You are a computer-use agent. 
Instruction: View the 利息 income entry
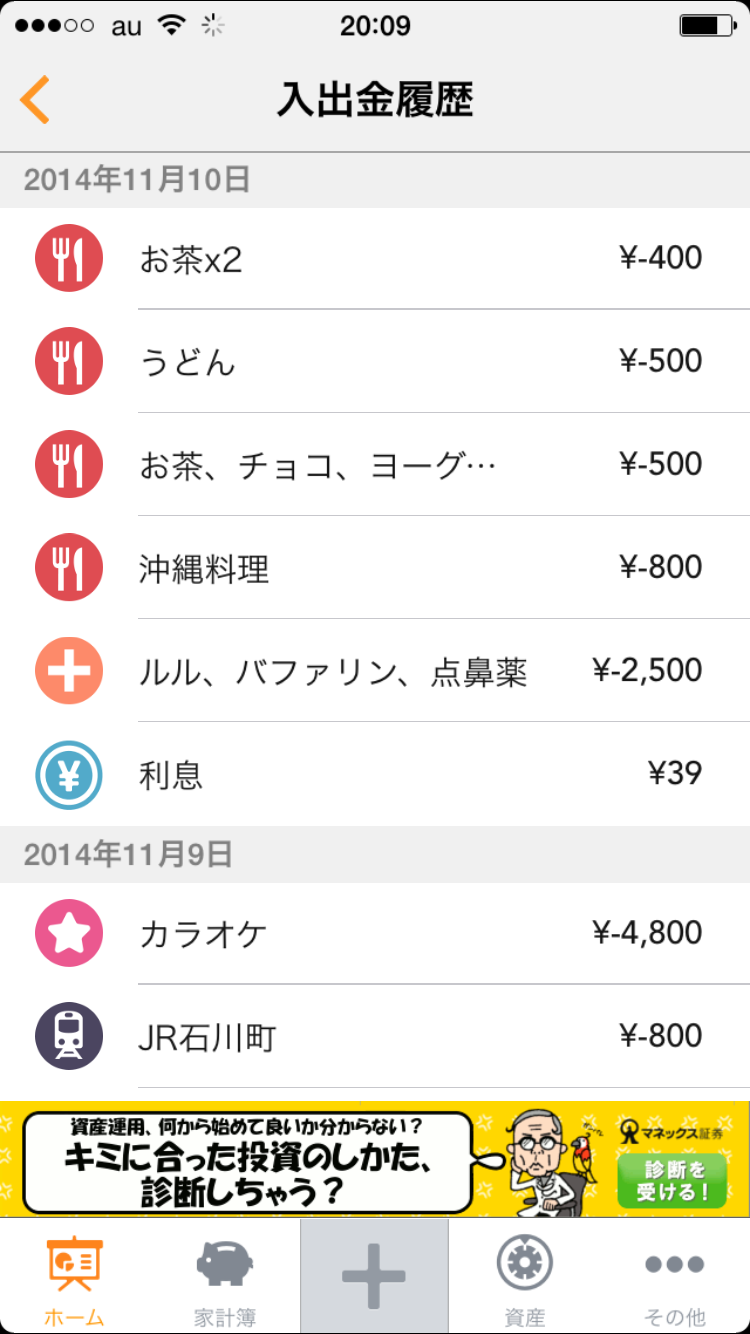[x=375, y=774]
